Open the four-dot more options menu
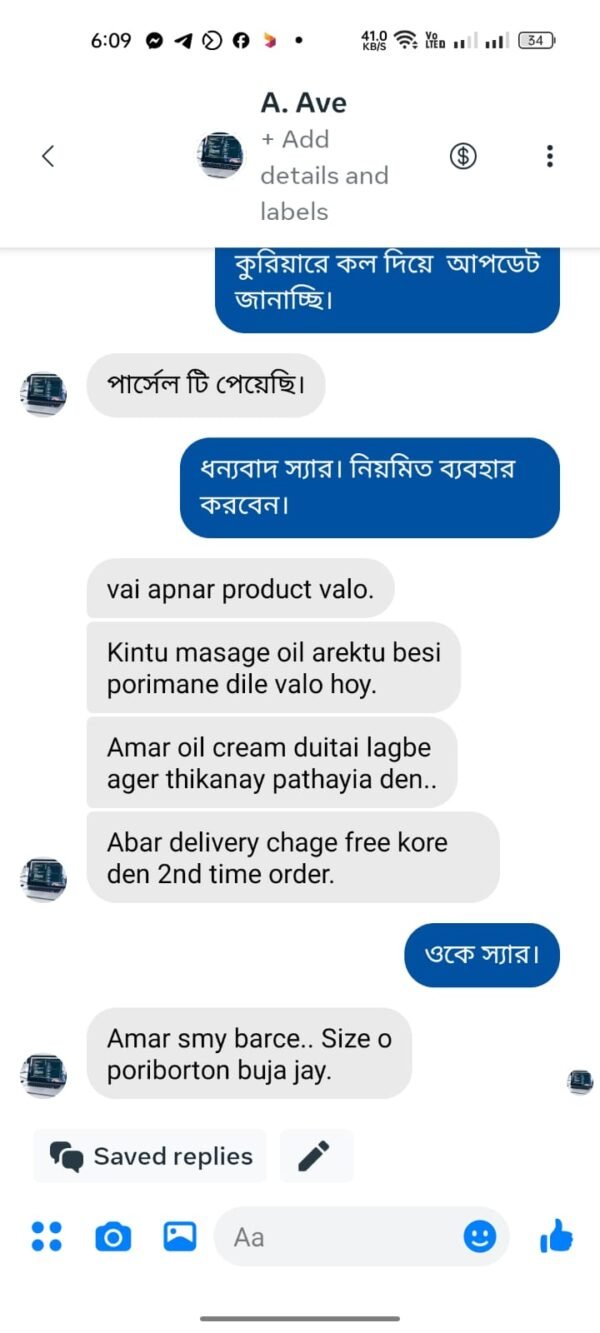This screenshot has height=1333, width=600. 46,1237
